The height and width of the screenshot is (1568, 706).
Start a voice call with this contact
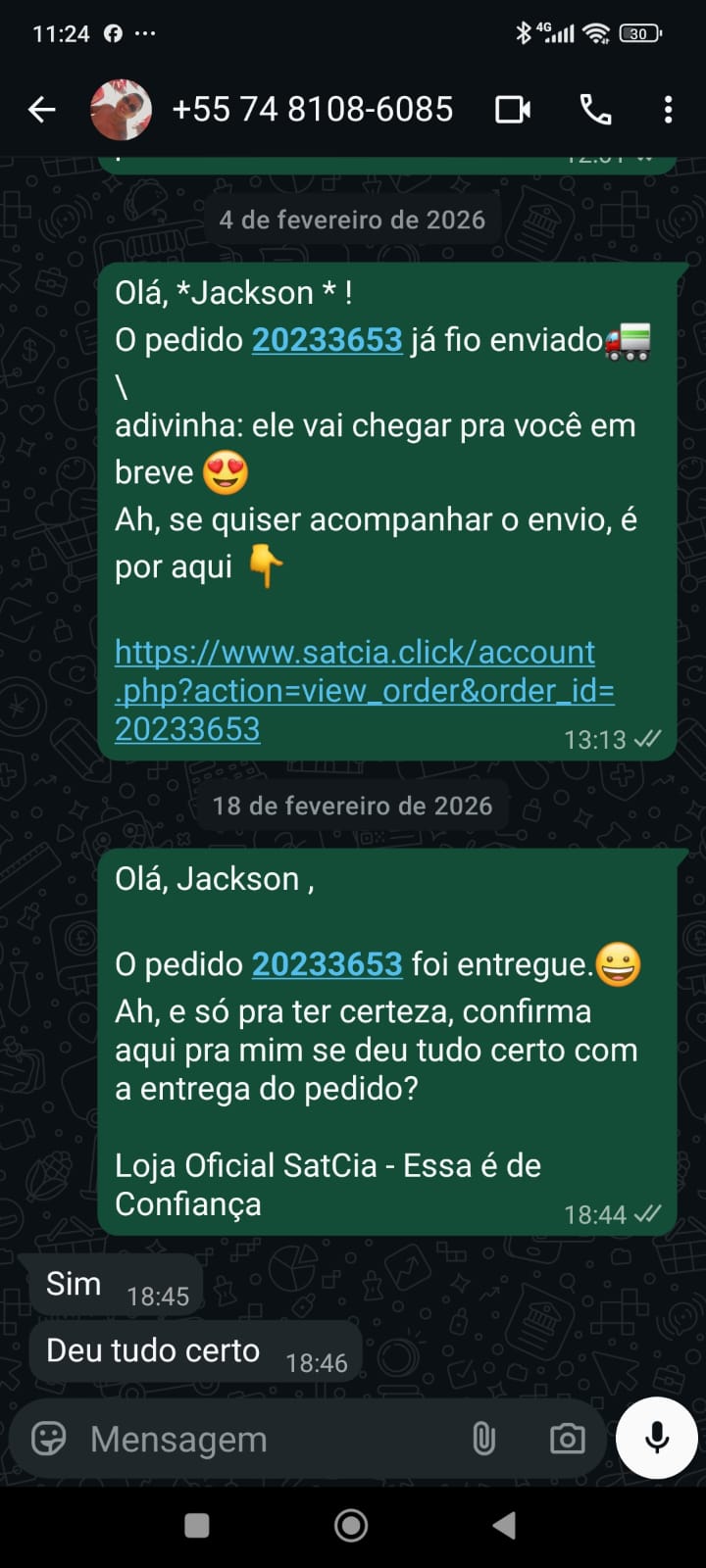click(x=595, y=110)
